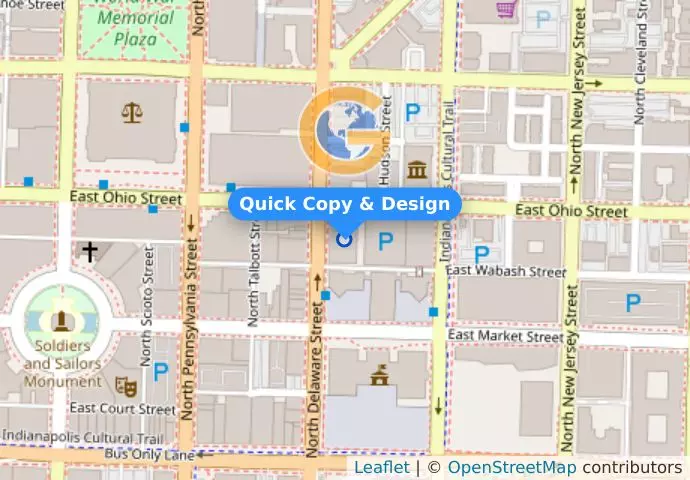
Task: Open the OpenStreetMap contributors link
Action: [x=511, y=467]
